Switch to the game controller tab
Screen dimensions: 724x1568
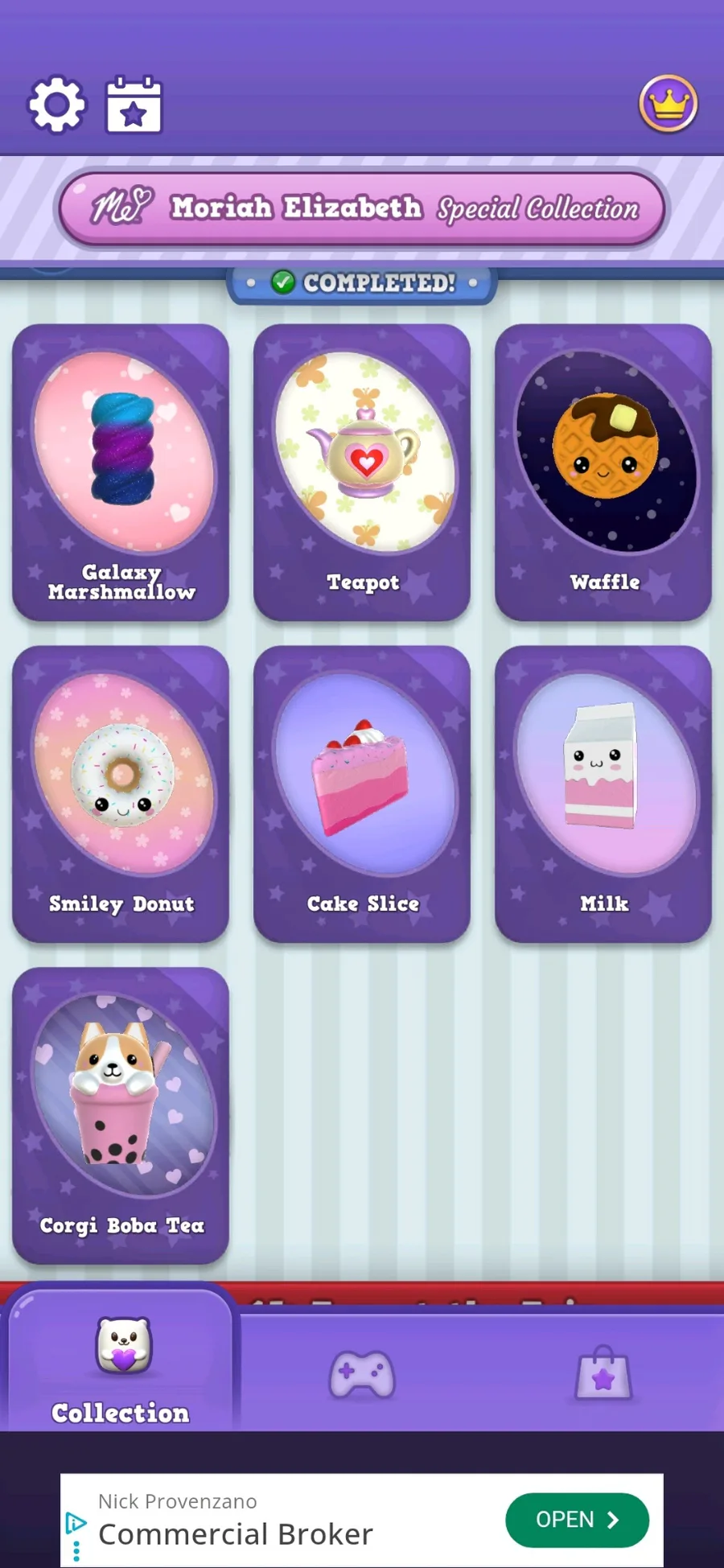pyautogui.click(x=362, y=1374)
